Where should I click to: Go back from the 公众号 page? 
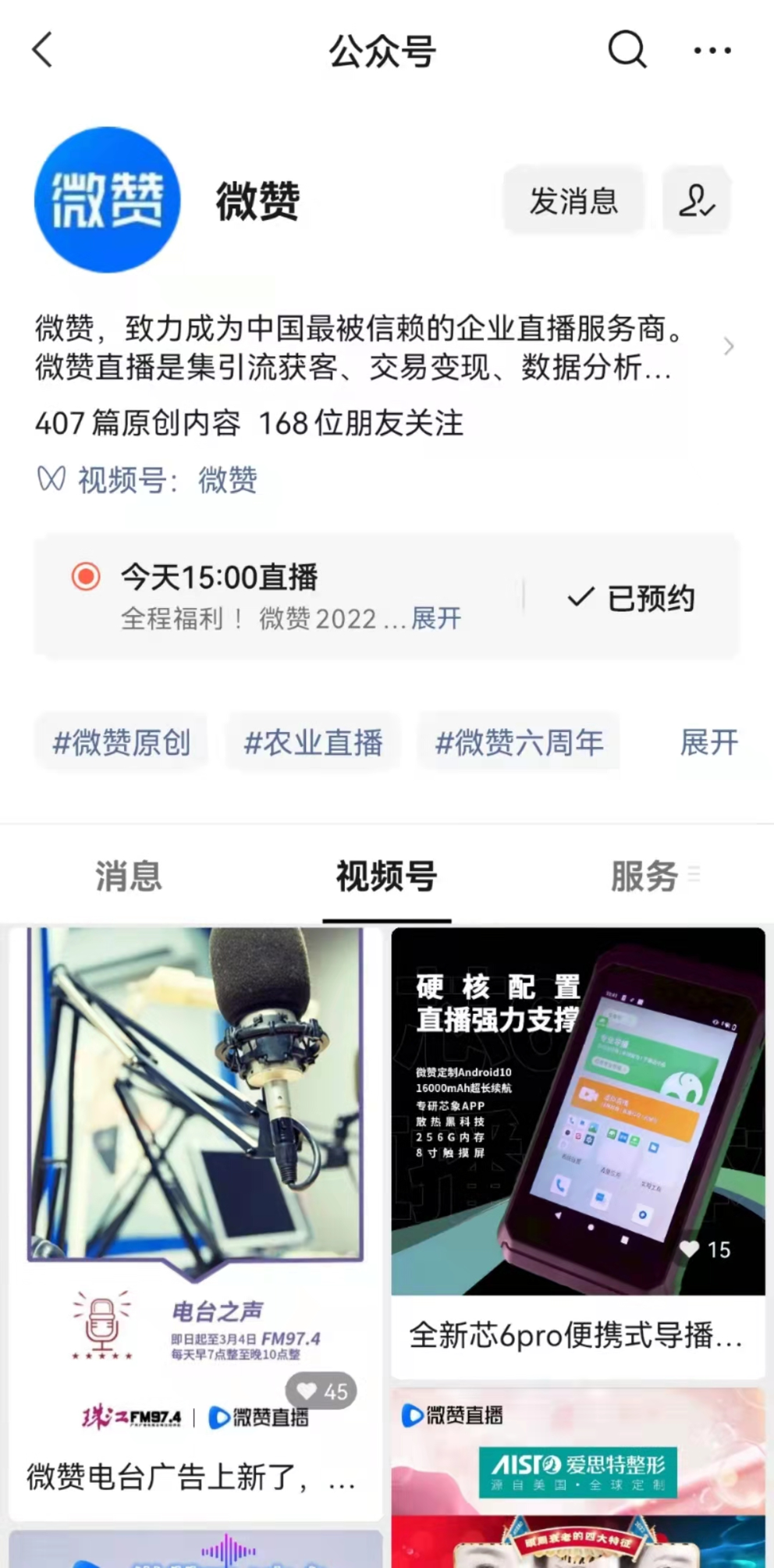43,51
